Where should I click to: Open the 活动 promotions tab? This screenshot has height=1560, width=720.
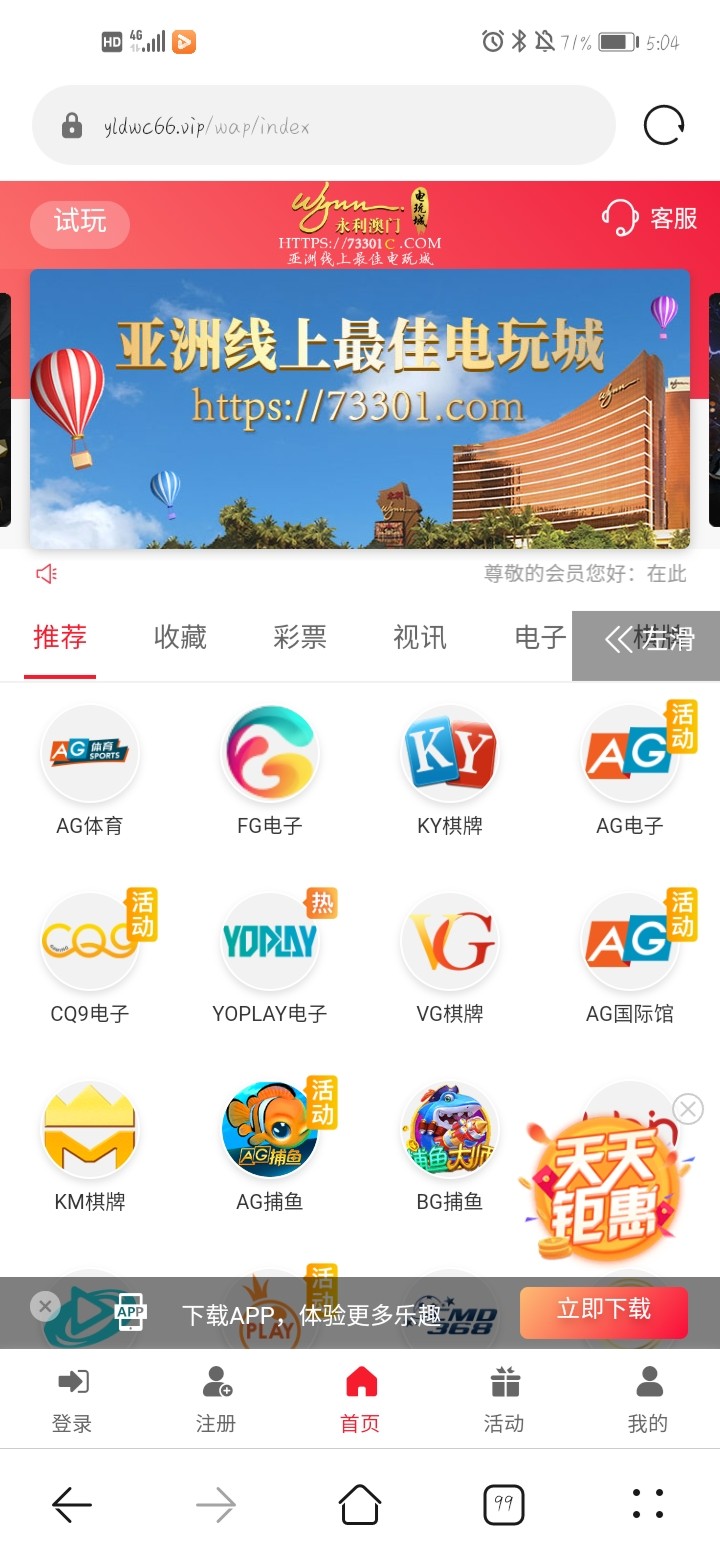[x=504, y=1400]
